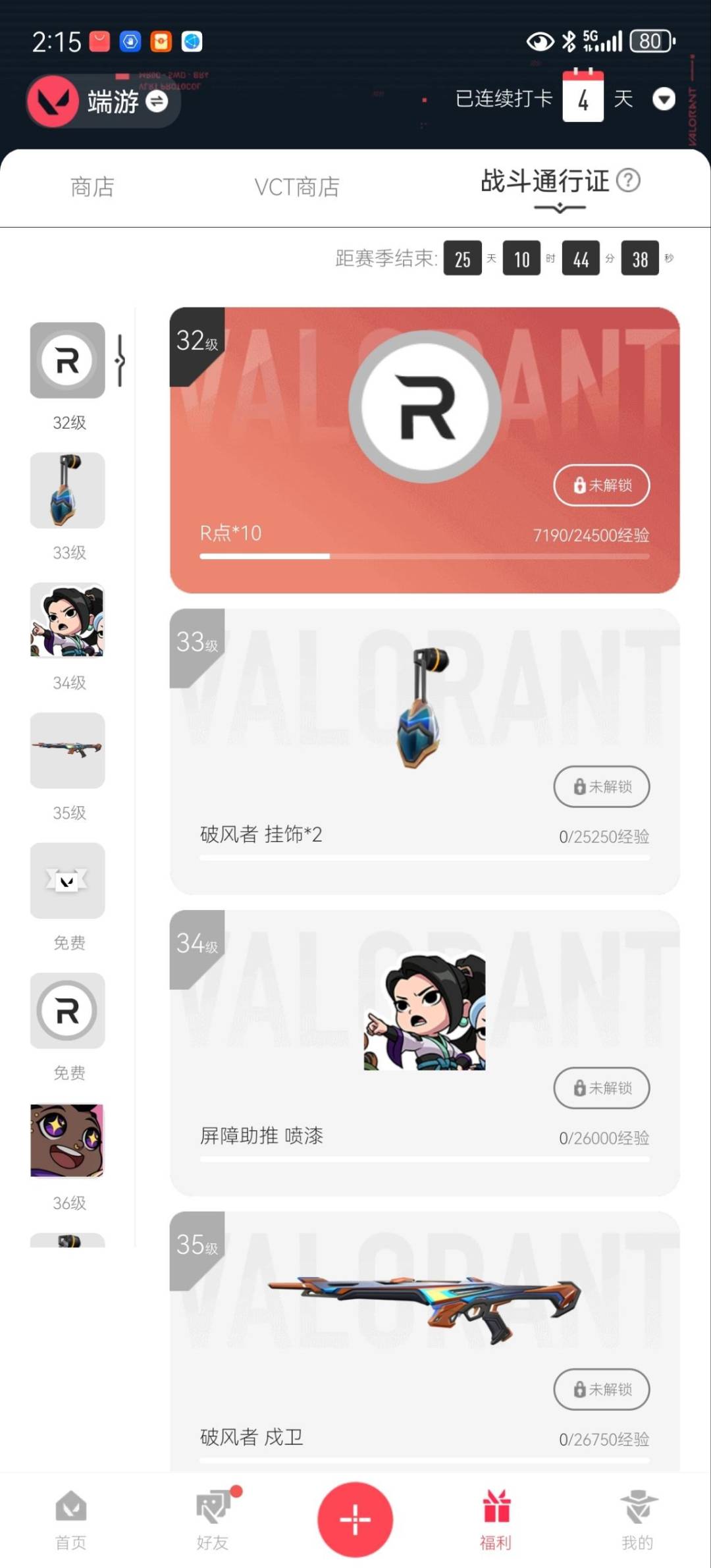Screen dimensions: 711x1568
Task: Open the 商店 tab
Action: click(92, 187)
